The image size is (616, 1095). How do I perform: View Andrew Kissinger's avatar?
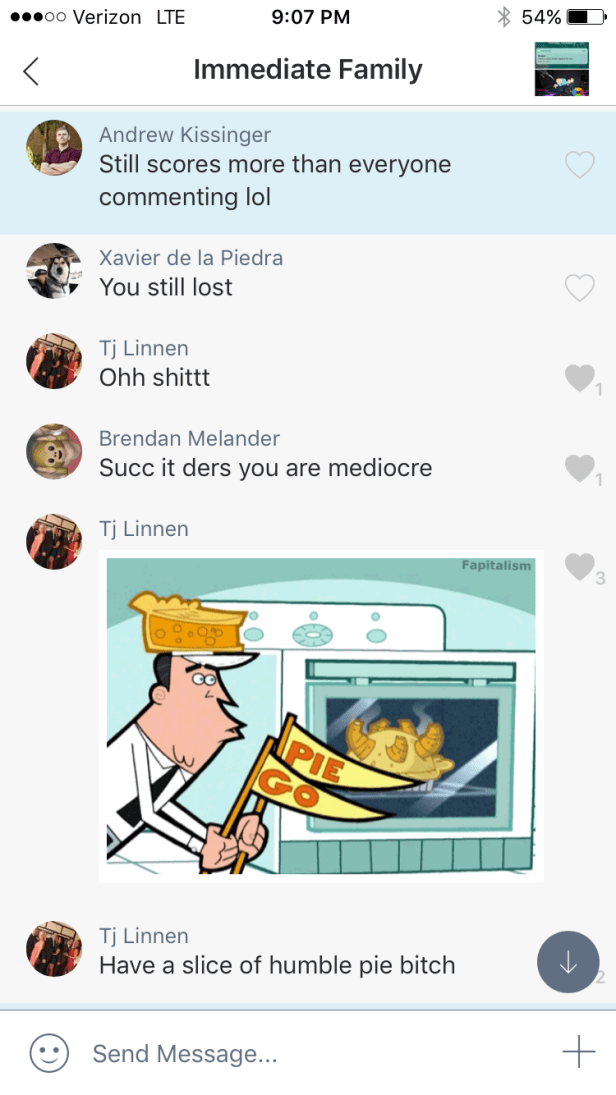coord(54,148)
